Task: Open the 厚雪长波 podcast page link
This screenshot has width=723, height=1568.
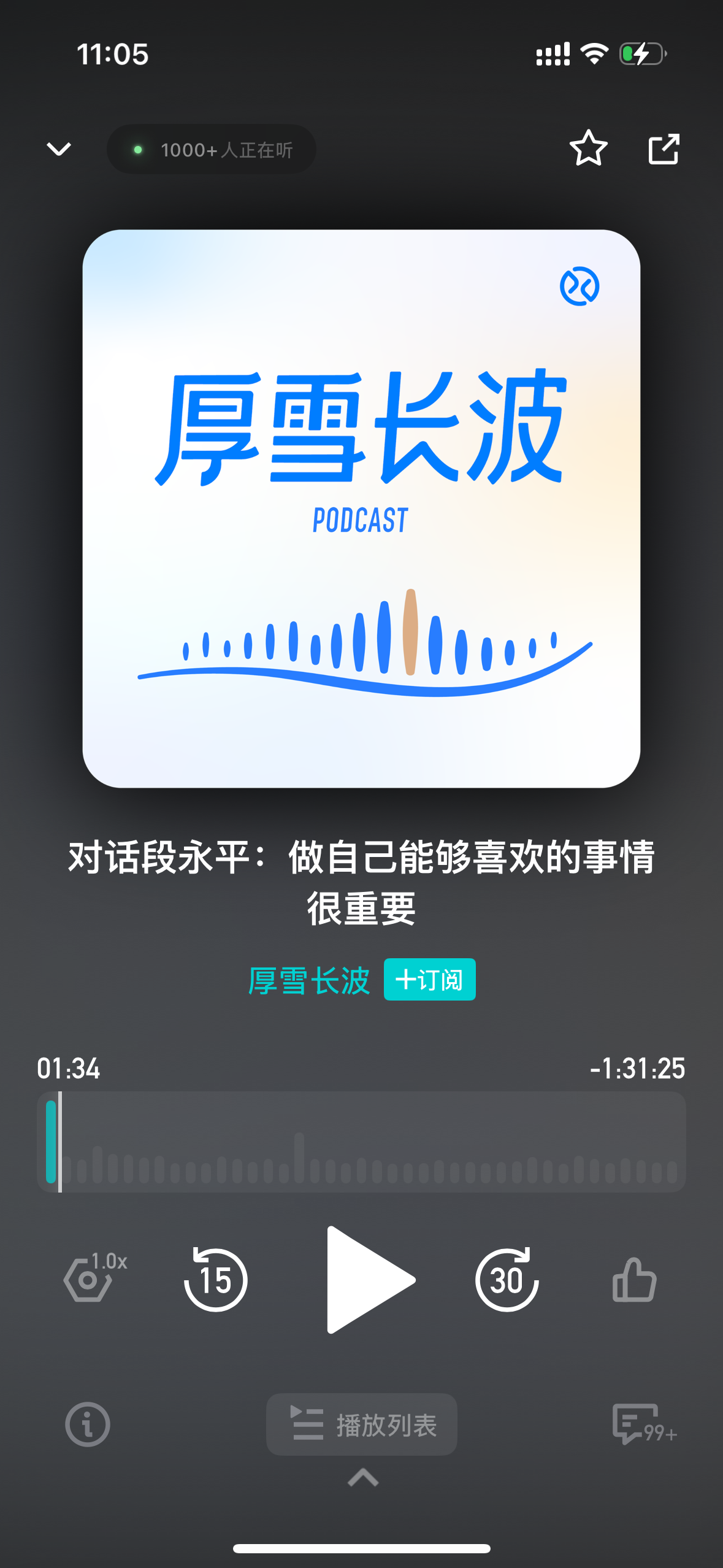Action: (x=309, y=980)
